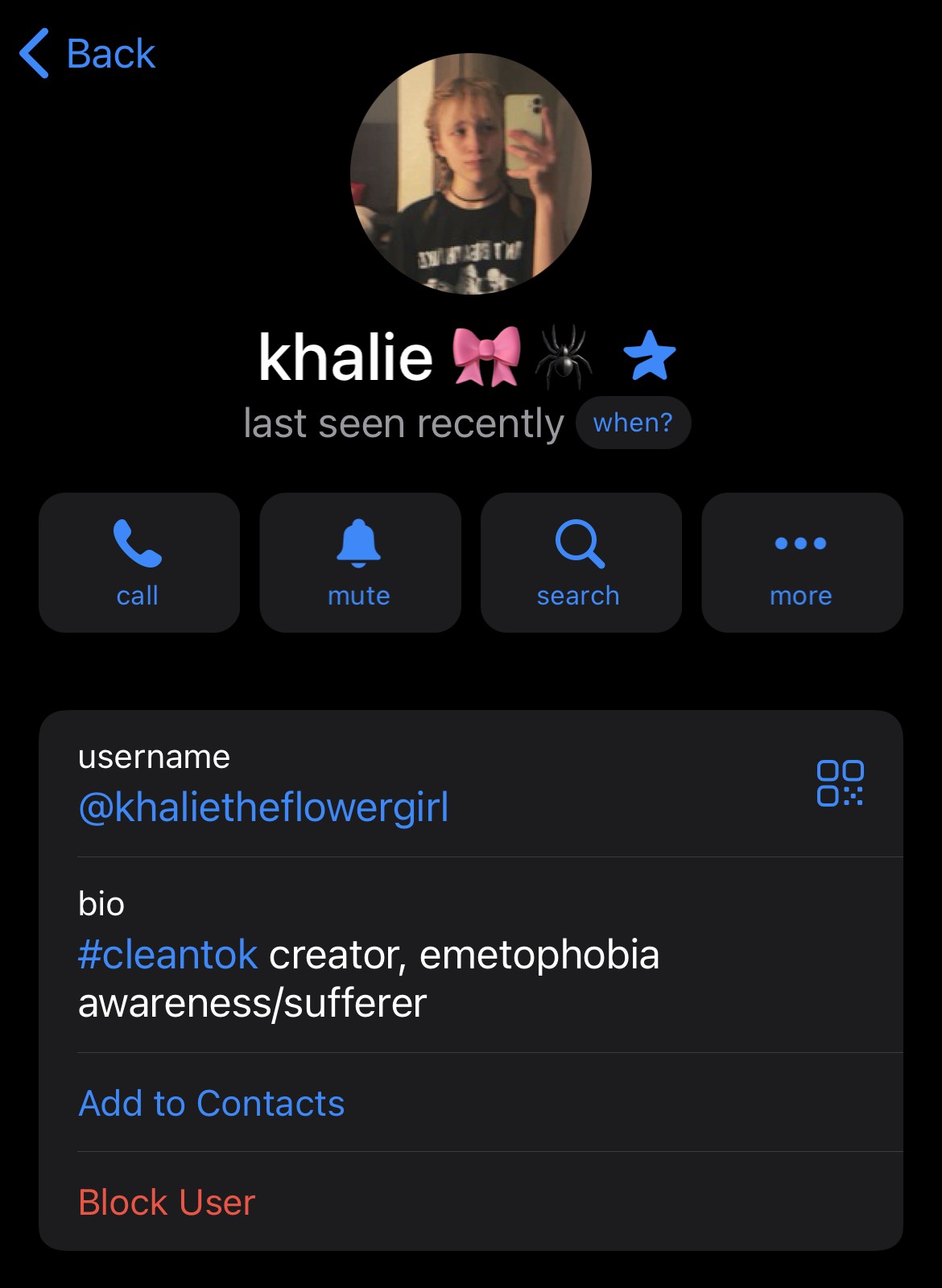The height and width of the screenshot is (1288, 942).
Task: Call khalie
Action: (138, 563)
